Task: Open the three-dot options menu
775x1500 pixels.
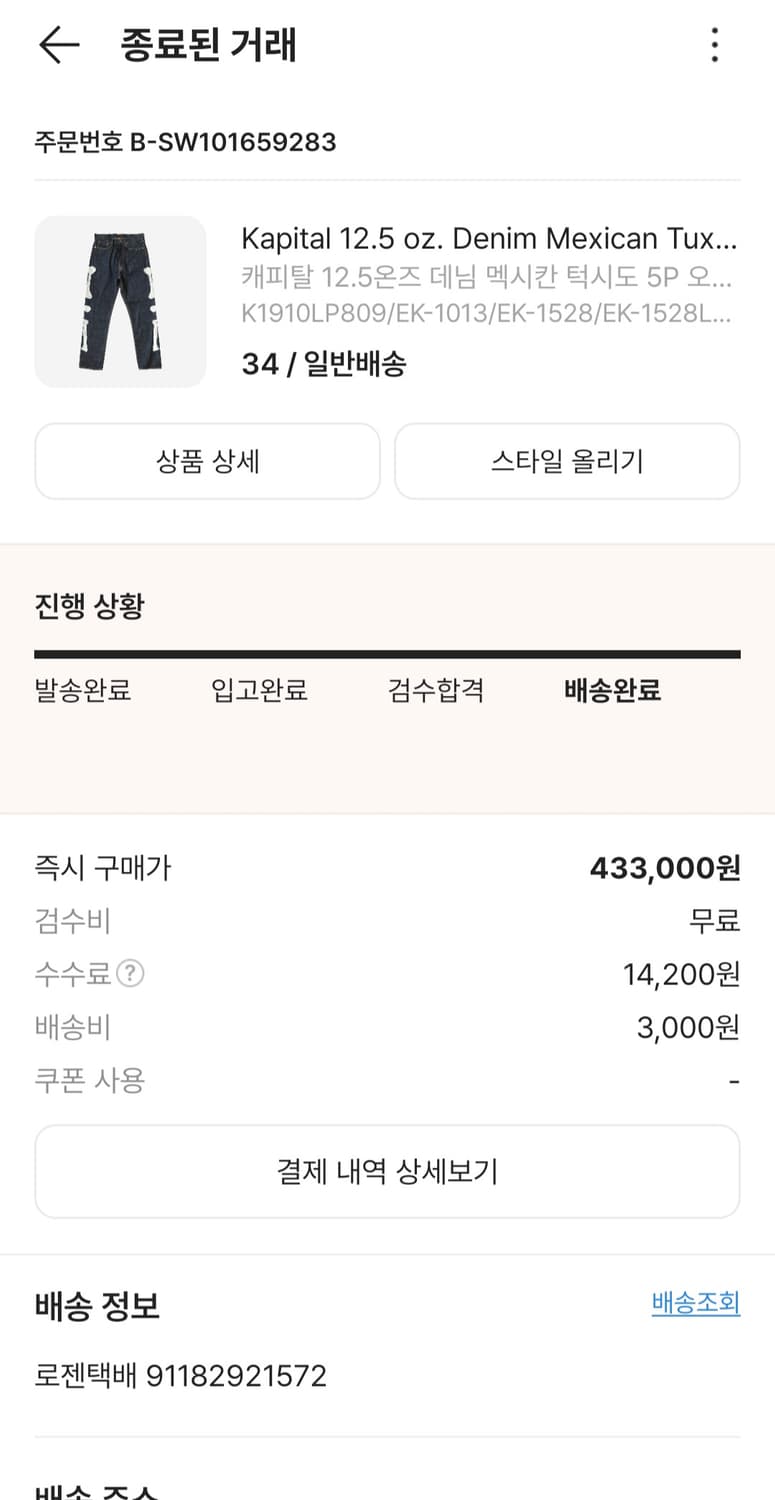Action: click(x=714, y=44)
